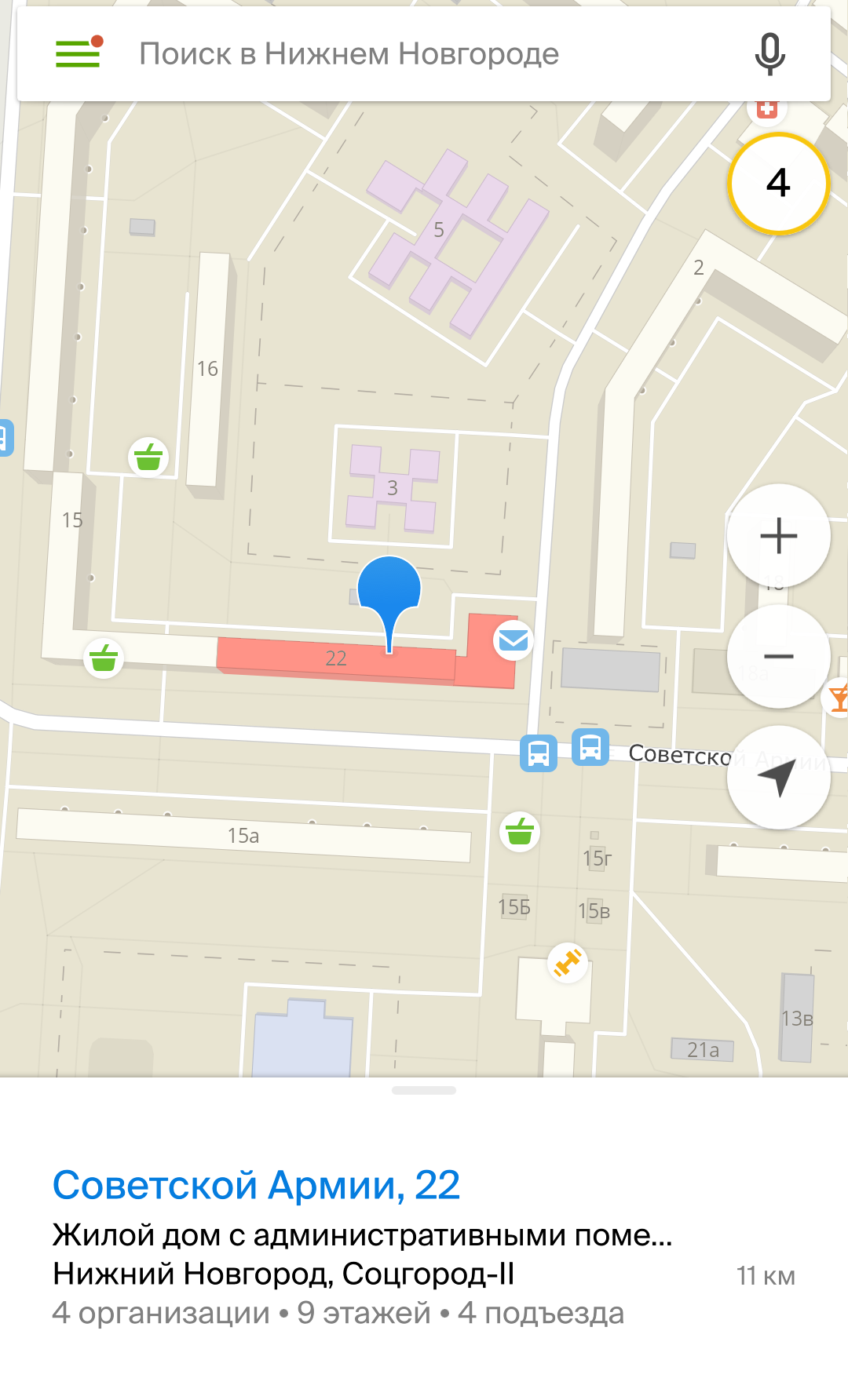Screen dimensions: 848x1400
Task: Tap the search field for Nizhny Novgorod
Action: [x=349, y=54]
